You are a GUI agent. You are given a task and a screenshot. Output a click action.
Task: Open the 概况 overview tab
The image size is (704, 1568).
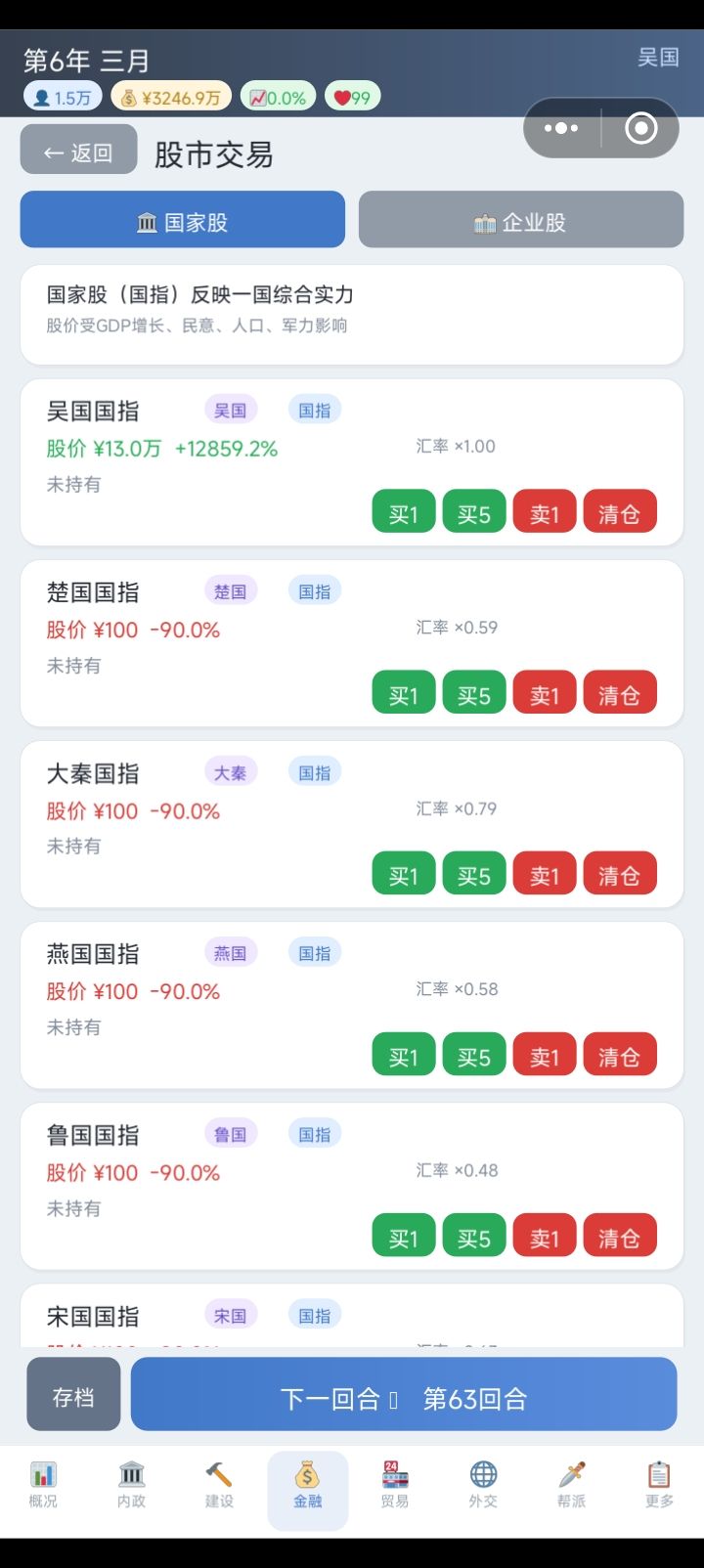[43, 1485]
